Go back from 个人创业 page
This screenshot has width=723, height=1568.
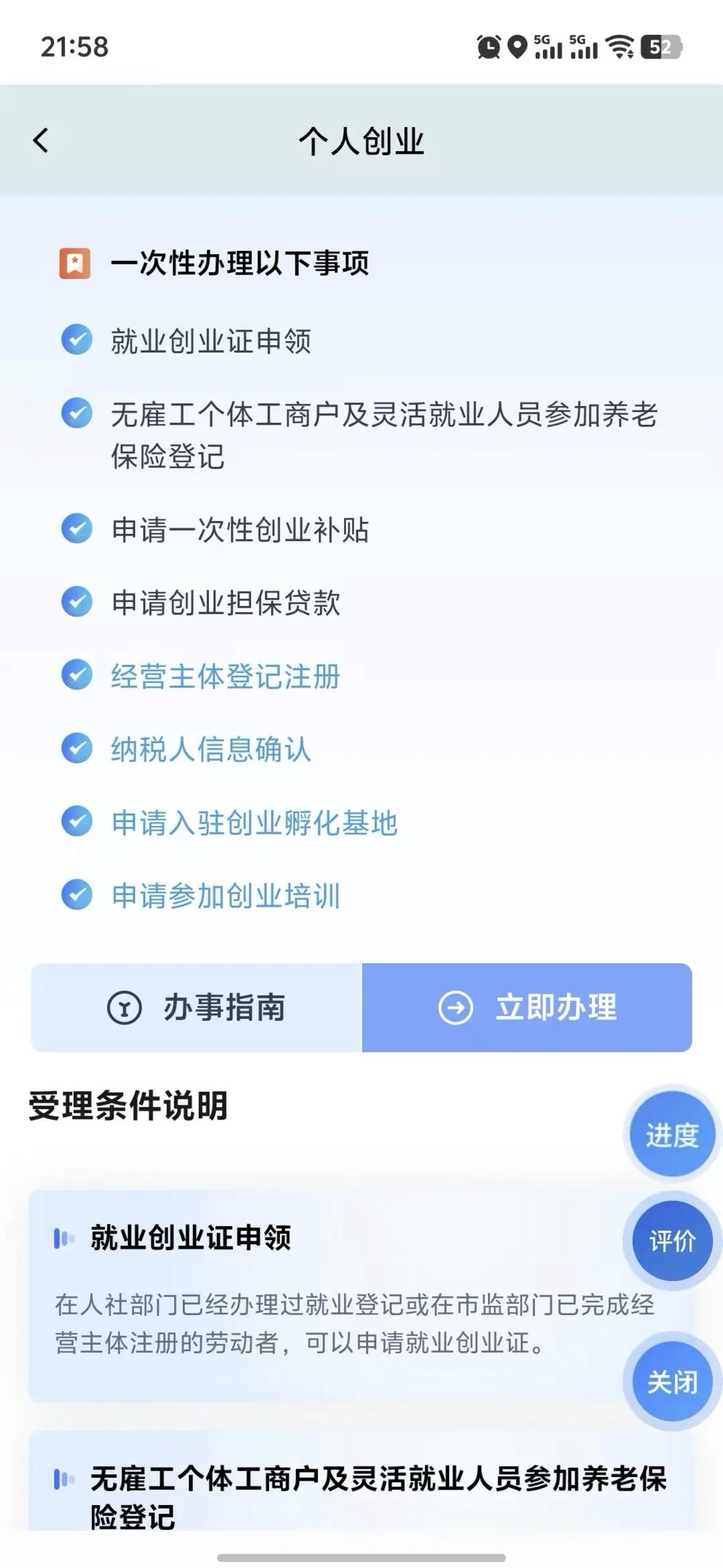click(41, 141)
